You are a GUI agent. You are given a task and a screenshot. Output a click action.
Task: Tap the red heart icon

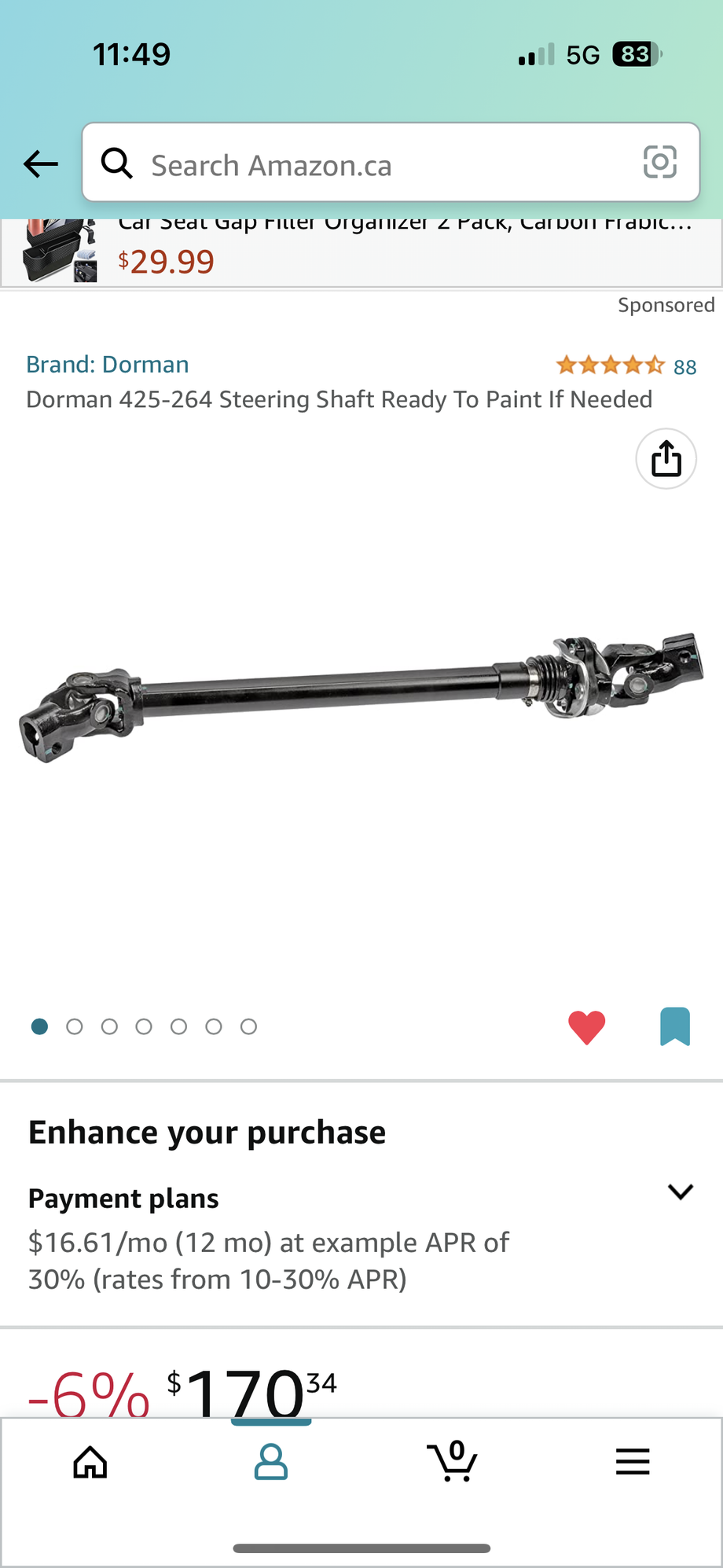586,1026
